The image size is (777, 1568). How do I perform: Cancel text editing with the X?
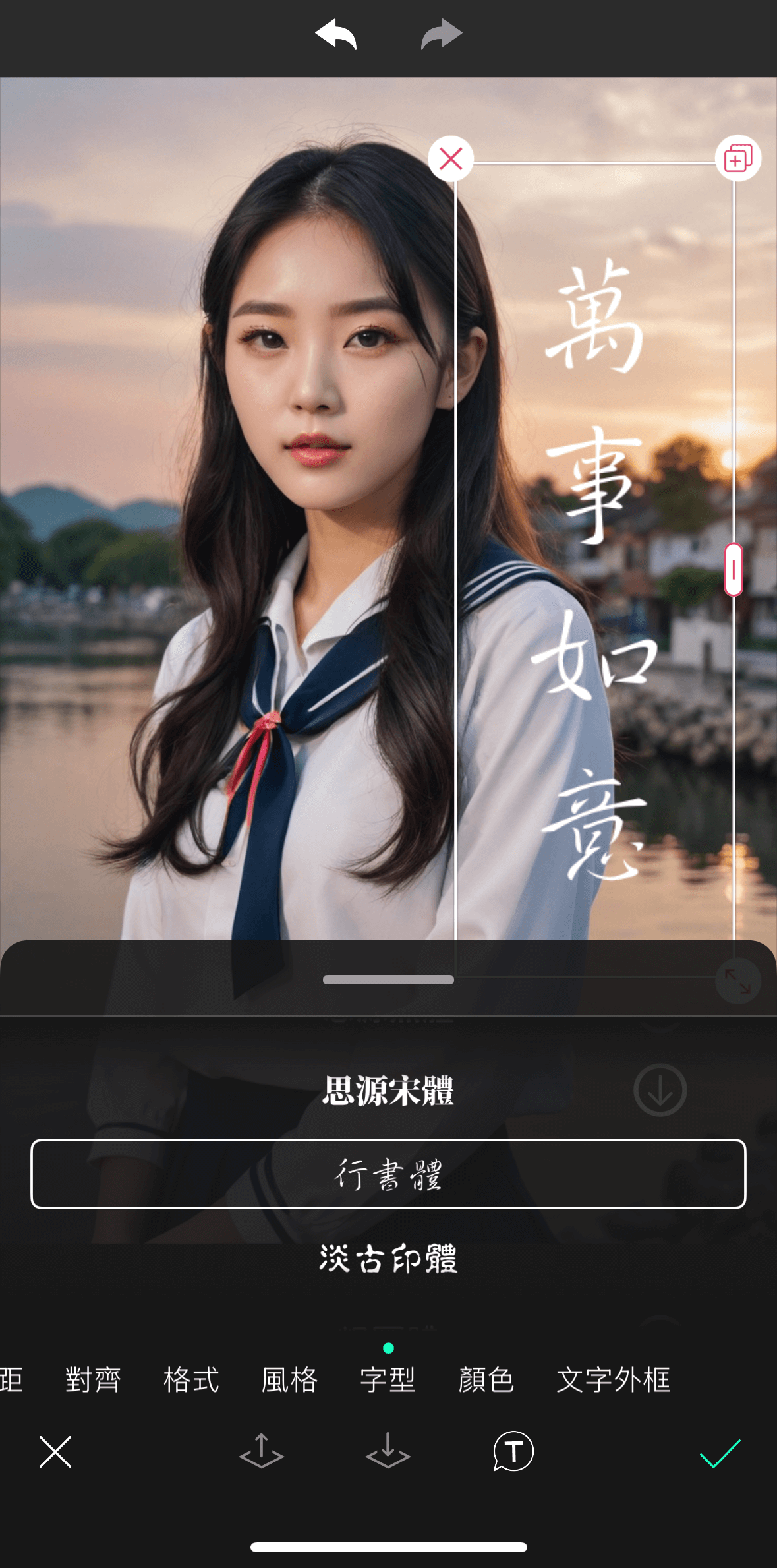point(55,1452)
